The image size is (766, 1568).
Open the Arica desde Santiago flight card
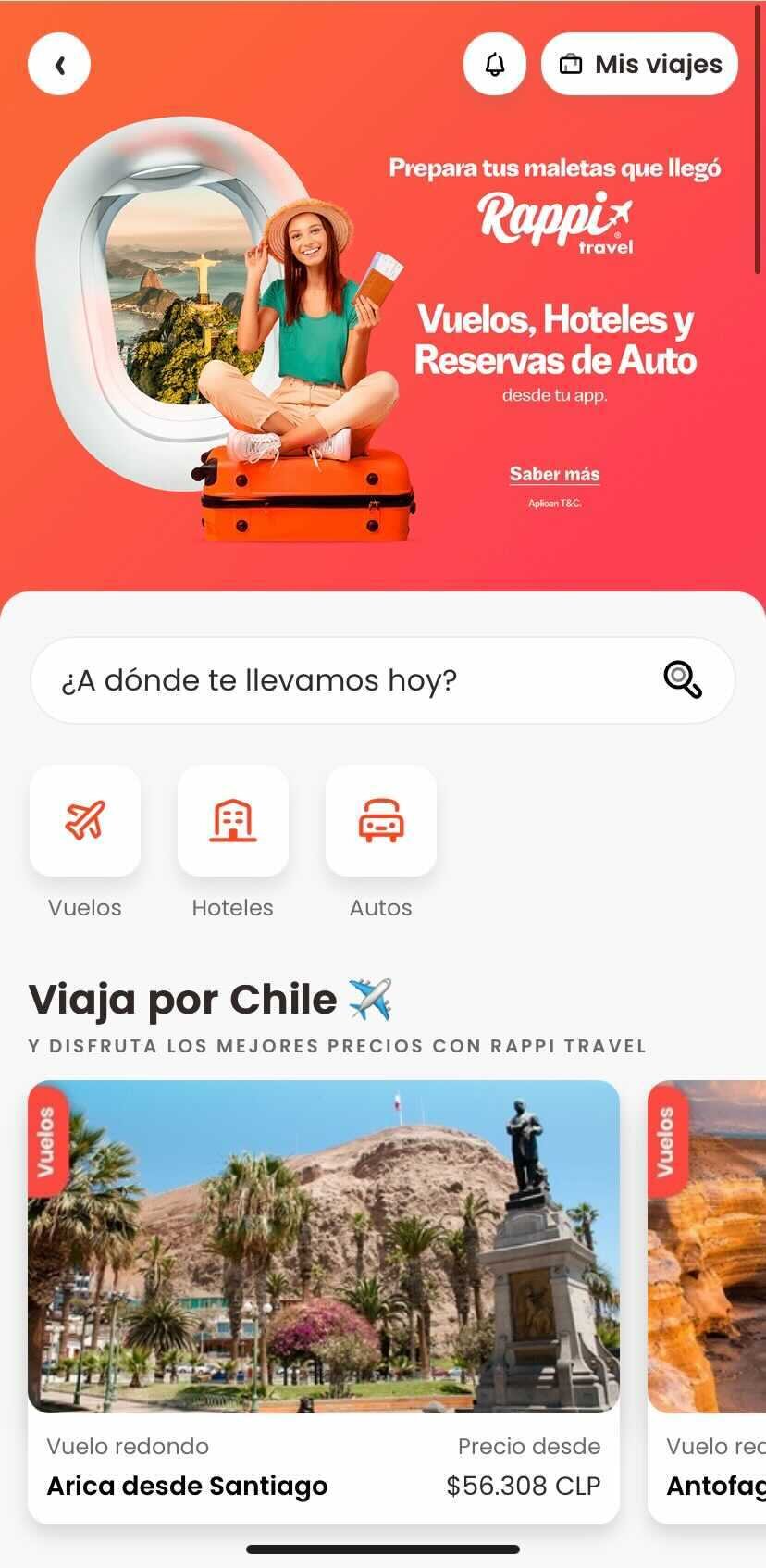pos(324,1296)
